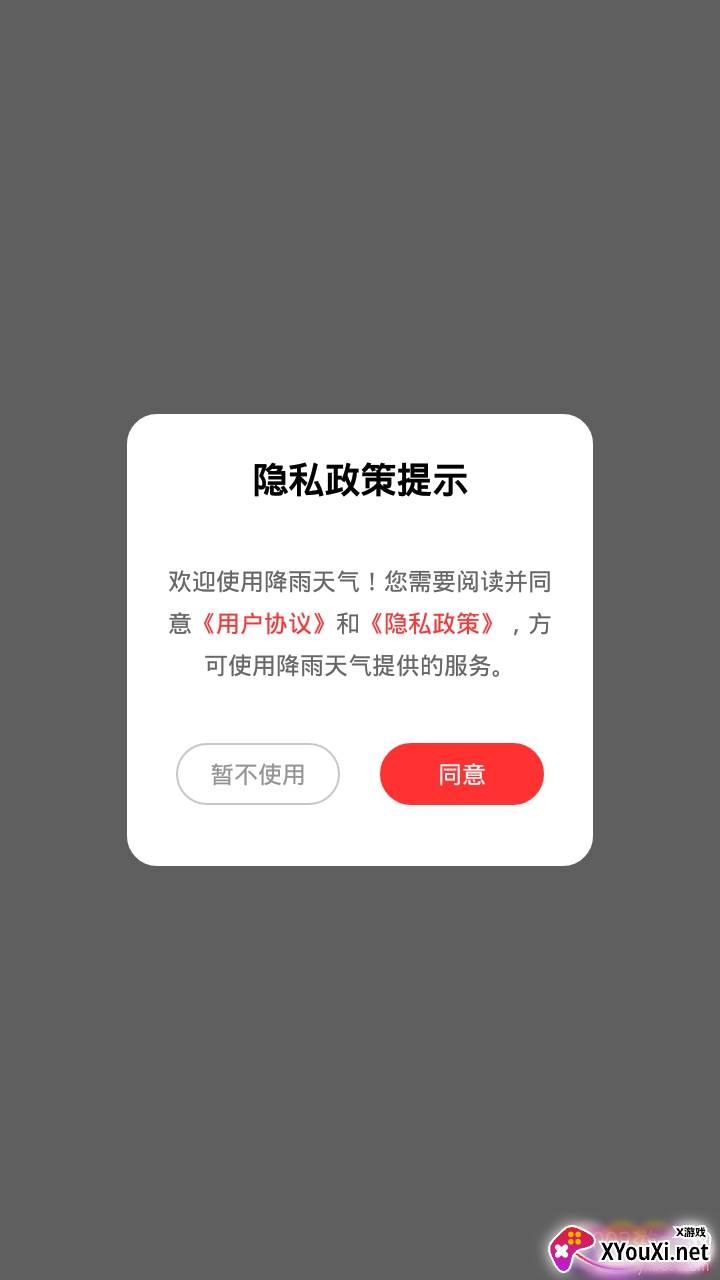
Task: Decline with the 暂不使用 button
Action: click(258, 774)
